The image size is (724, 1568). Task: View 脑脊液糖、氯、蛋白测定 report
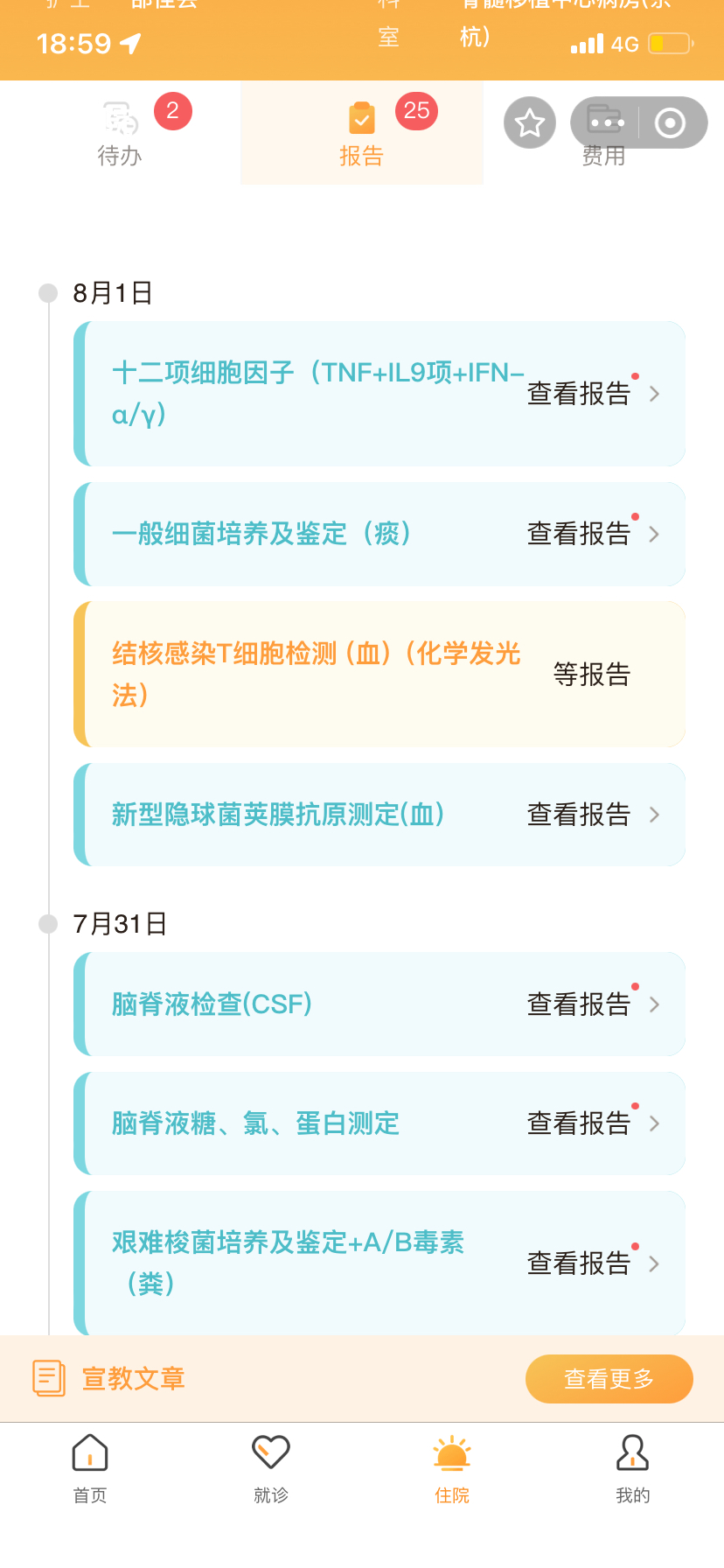coord(379,1123)
